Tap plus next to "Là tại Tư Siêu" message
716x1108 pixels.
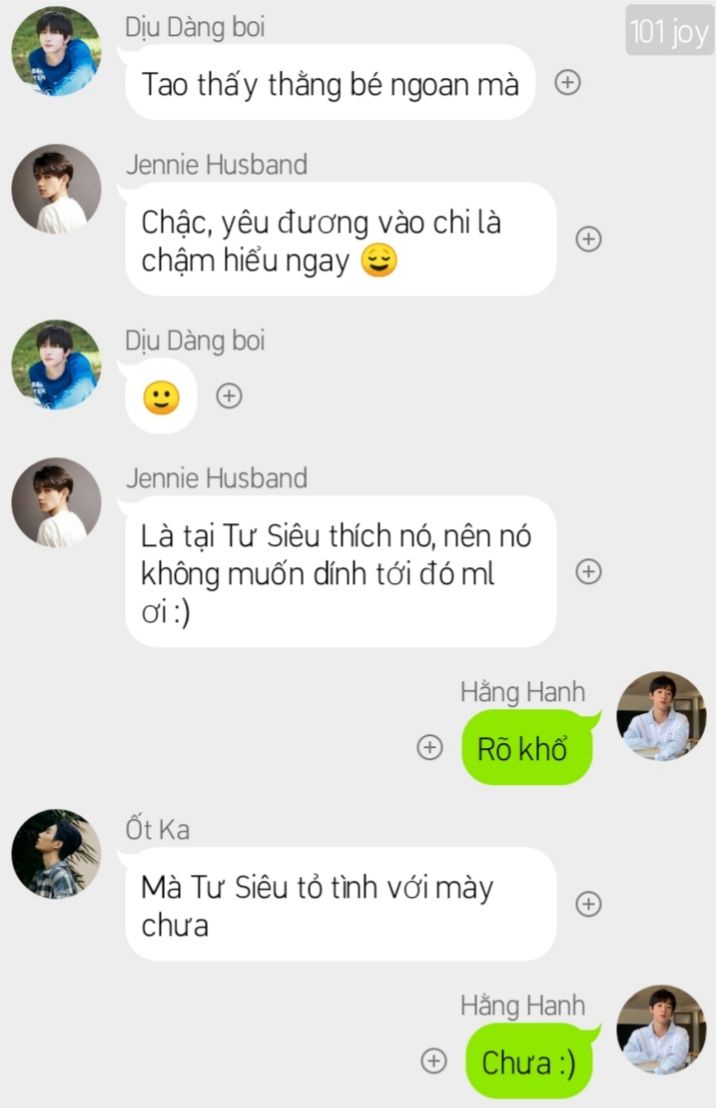coord(589,571)
